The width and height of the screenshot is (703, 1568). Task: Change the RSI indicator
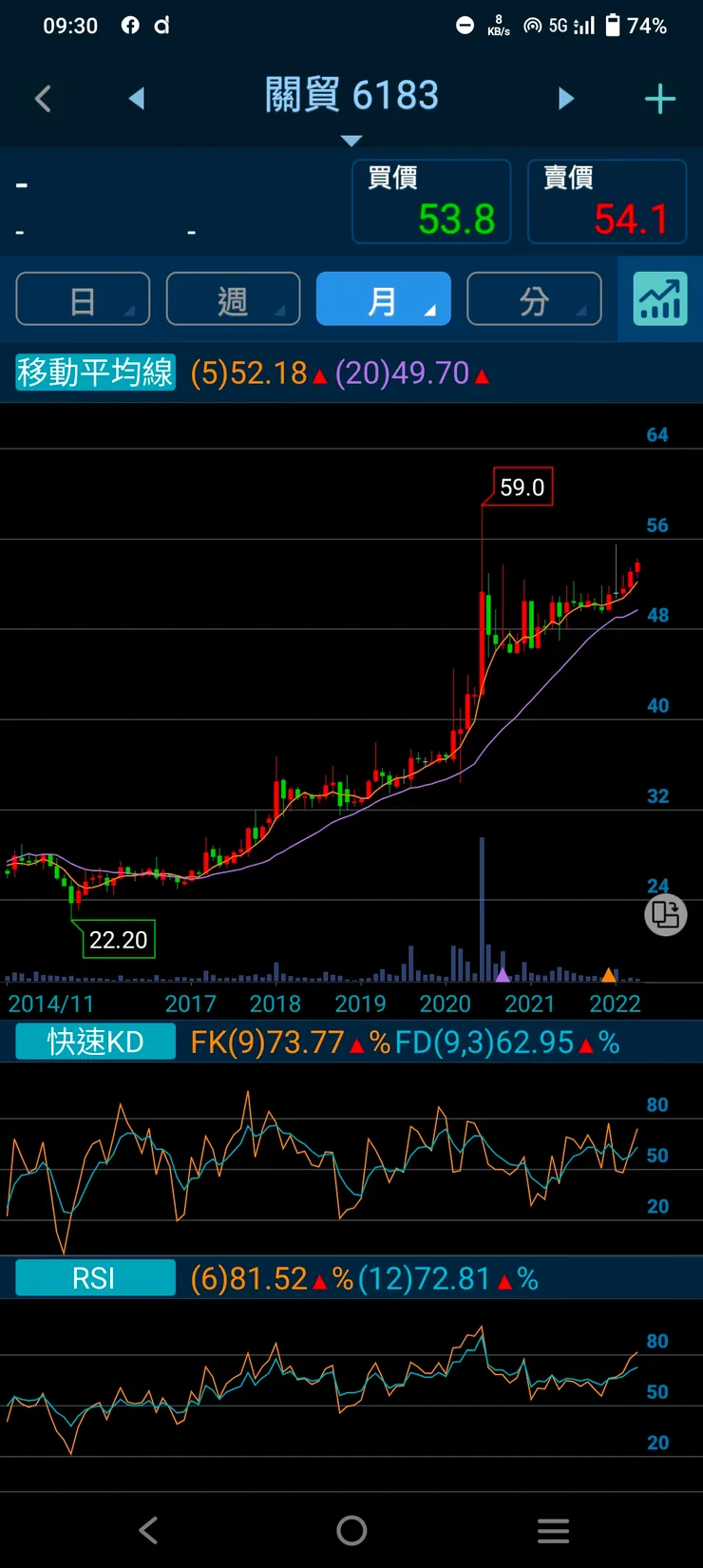click(x=95, y=1278)
